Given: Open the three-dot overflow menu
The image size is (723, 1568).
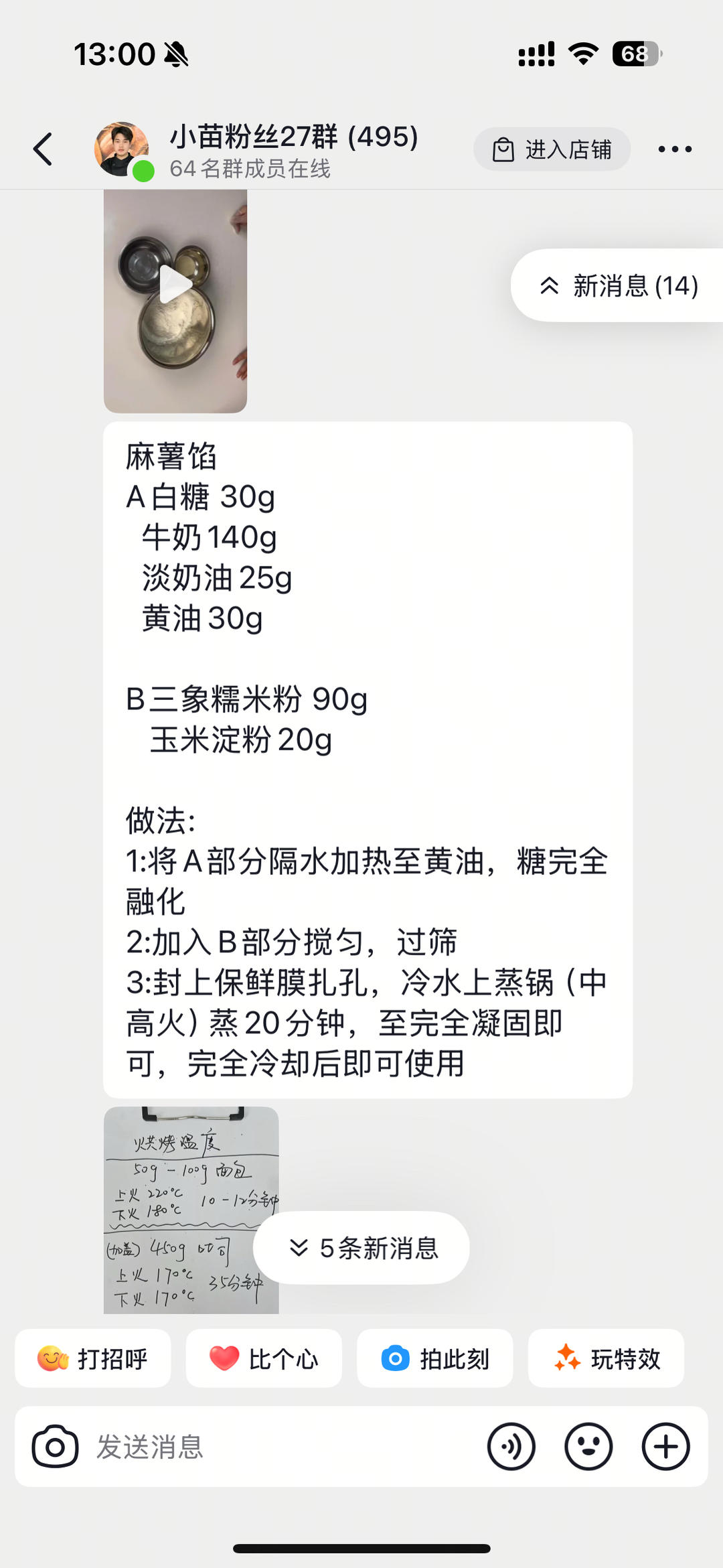Looking at the screenshot, I should tap(674, 149).
